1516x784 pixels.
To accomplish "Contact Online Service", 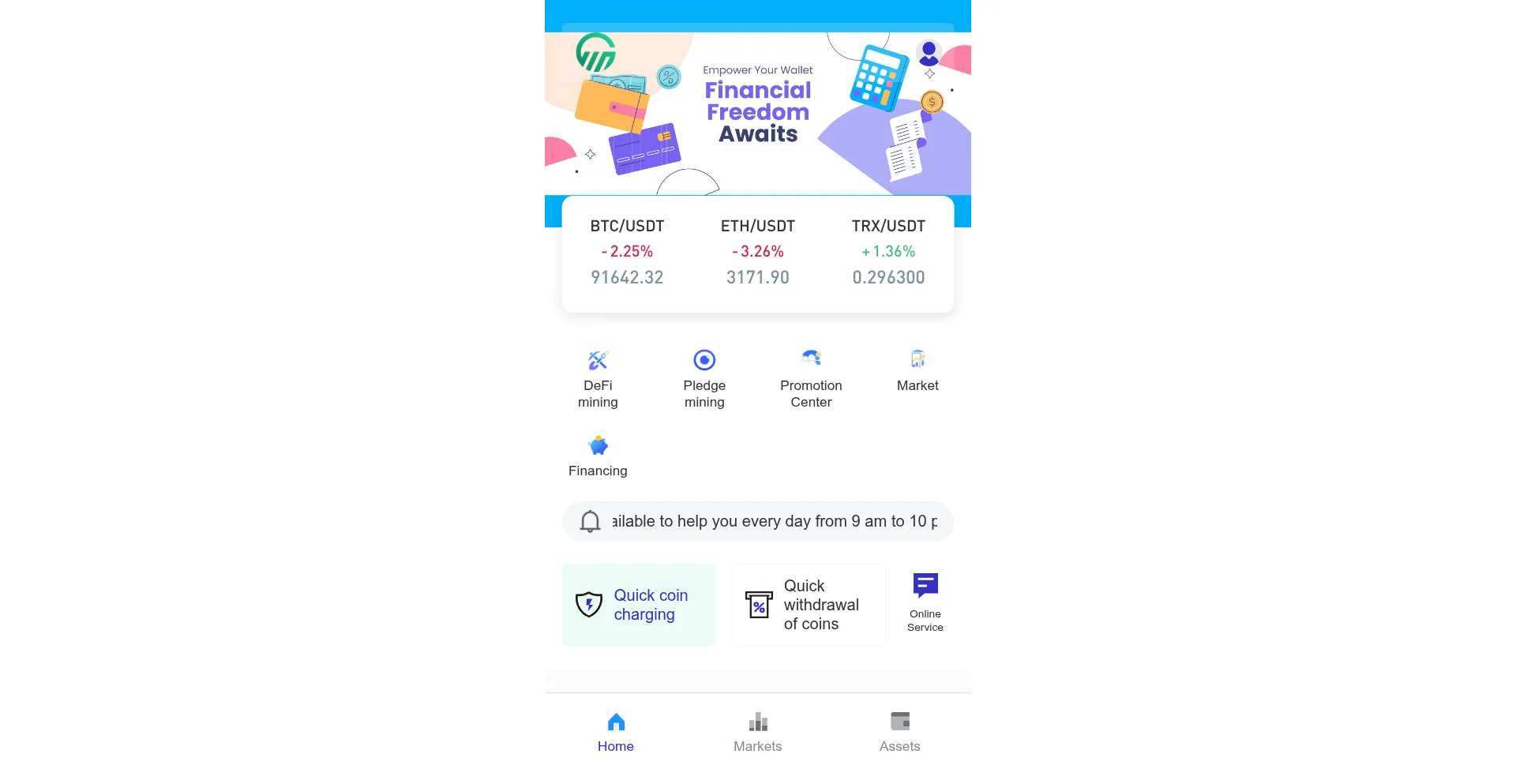I will click(925, 602).
